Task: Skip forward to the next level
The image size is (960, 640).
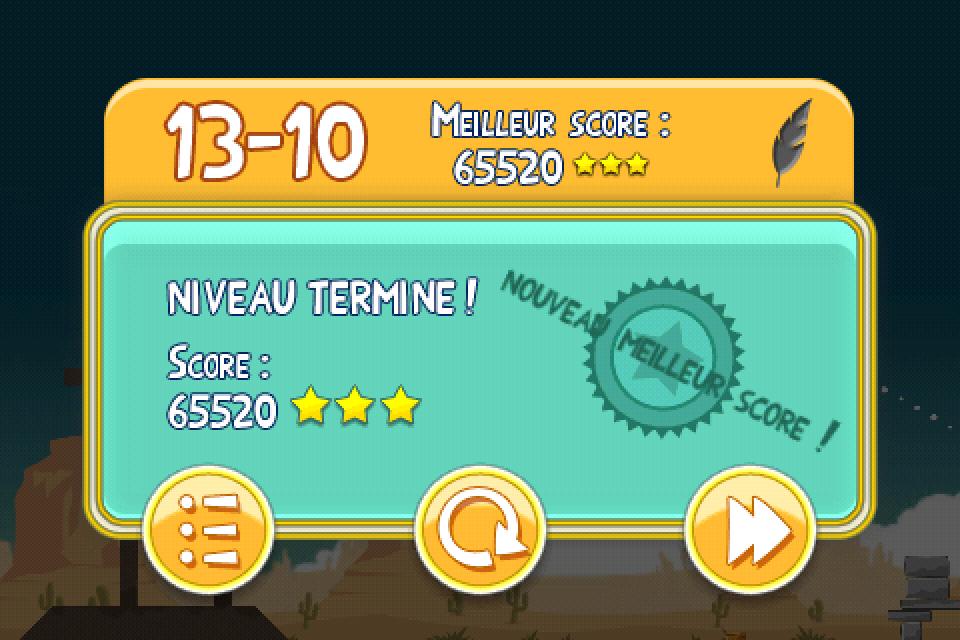Action: (750, 527)
